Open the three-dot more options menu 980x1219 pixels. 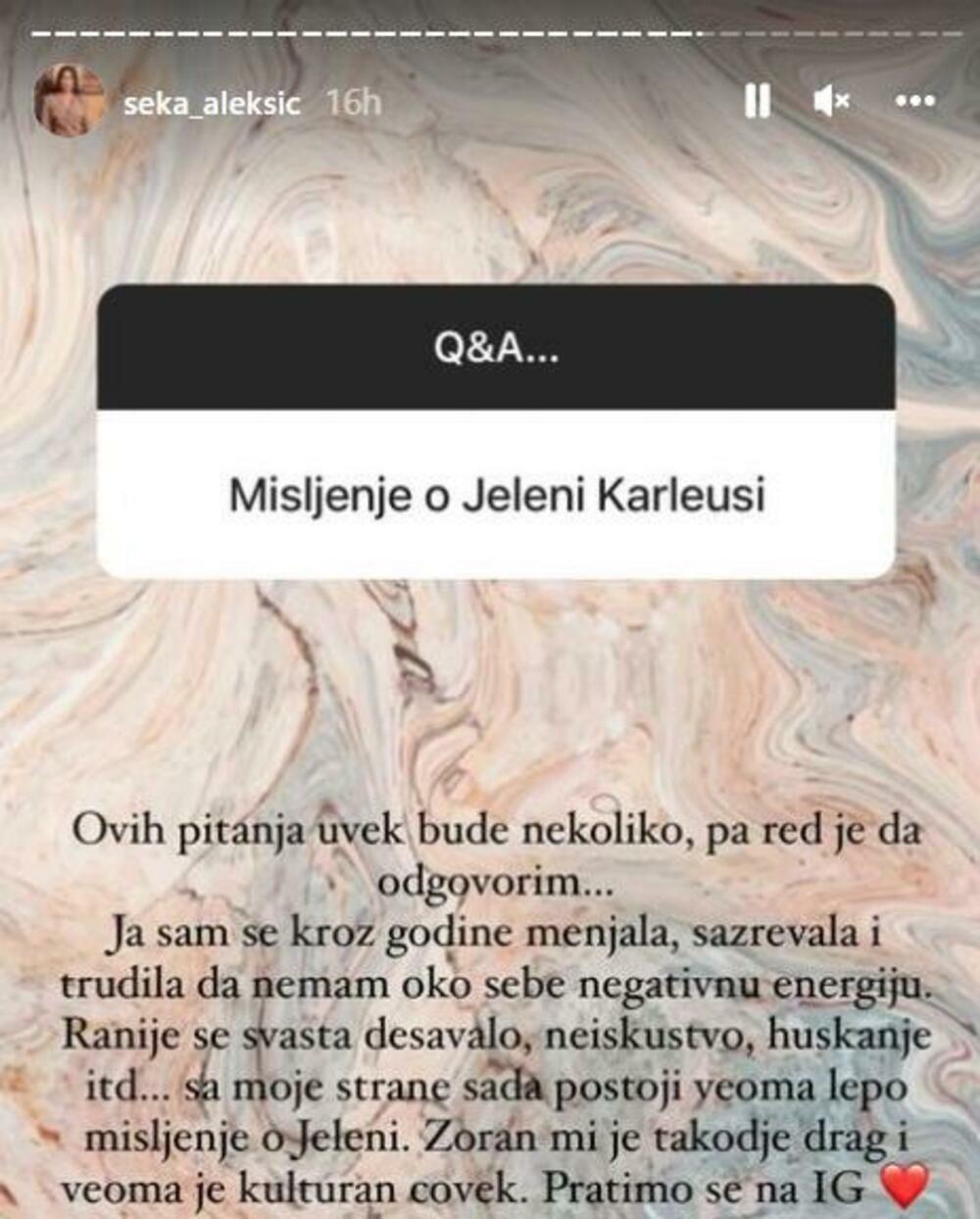pyautogui.click(x=915, y=100)
